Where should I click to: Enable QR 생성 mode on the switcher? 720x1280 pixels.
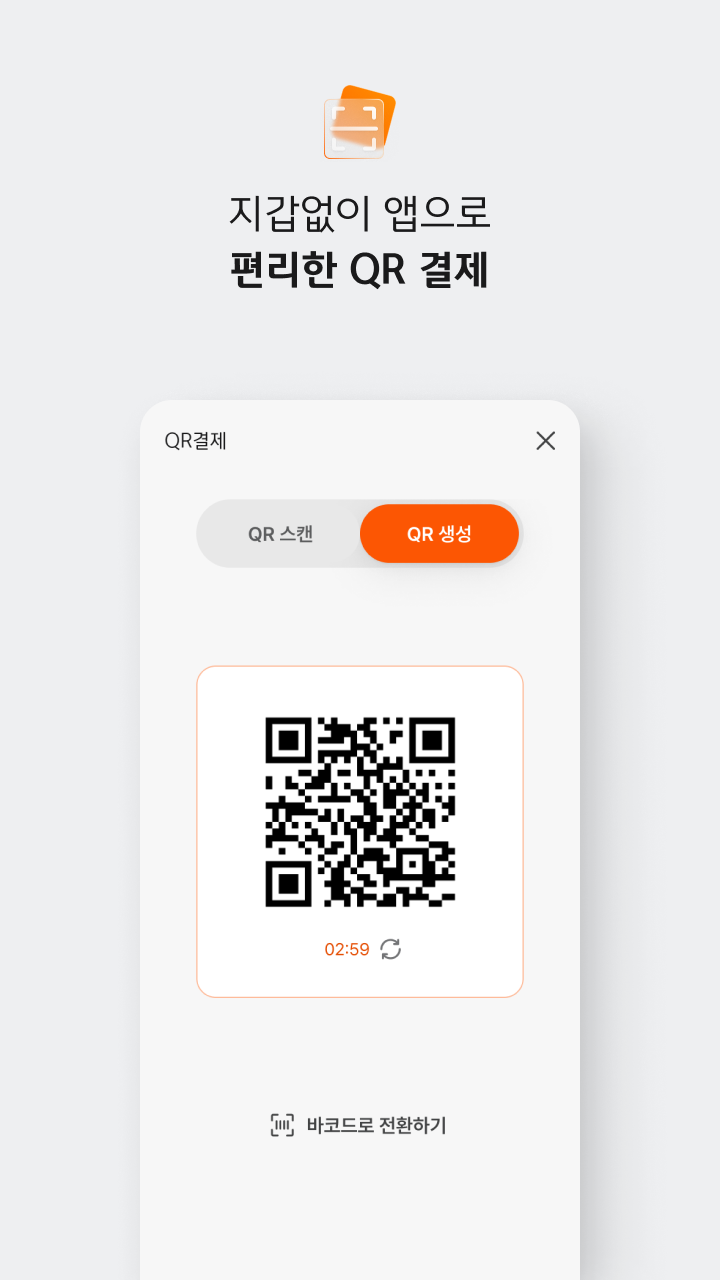coord(440,533)
